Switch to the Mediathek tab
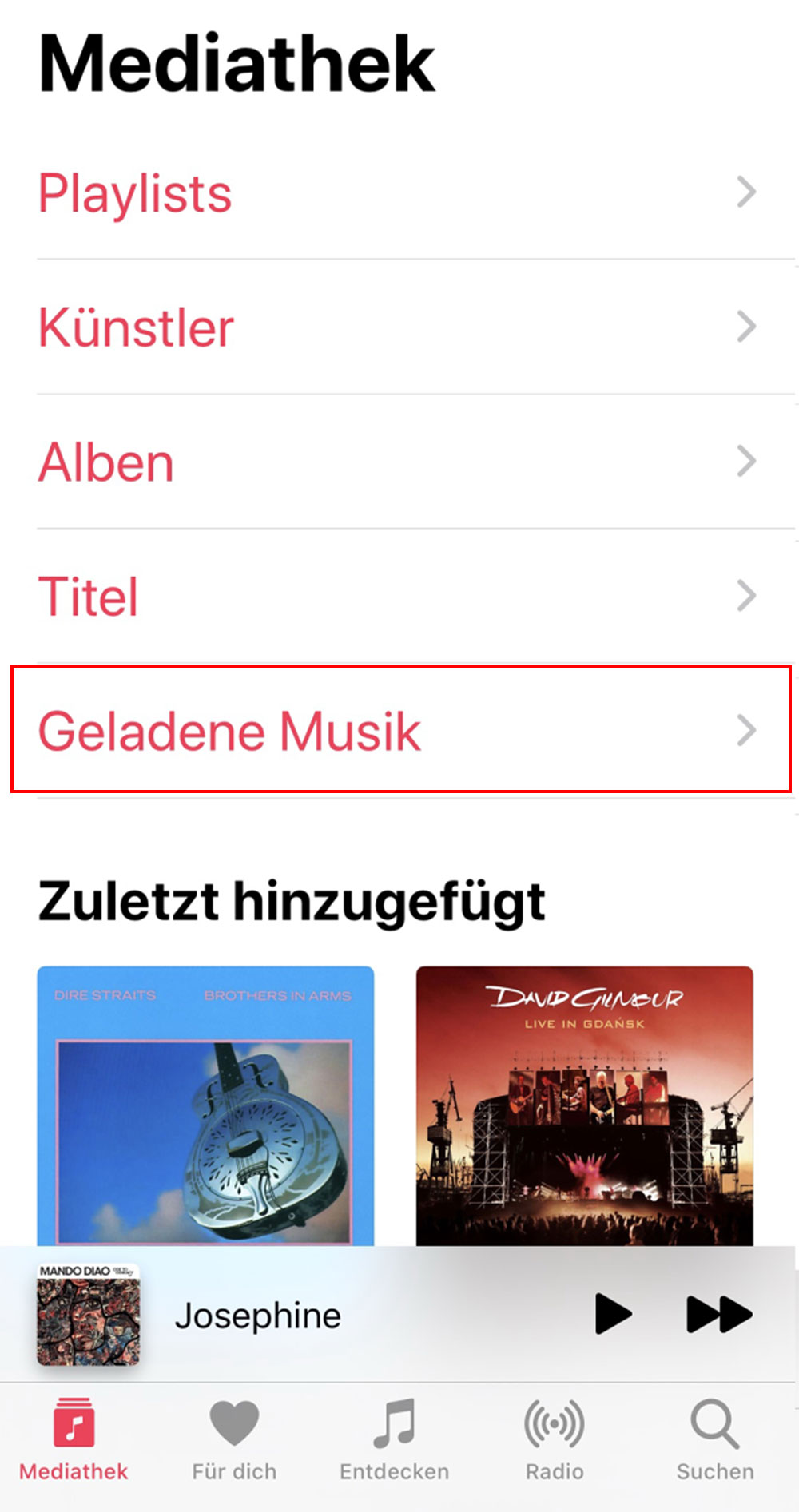This screenshot has height=1512, width=799. click(74, 1439)
